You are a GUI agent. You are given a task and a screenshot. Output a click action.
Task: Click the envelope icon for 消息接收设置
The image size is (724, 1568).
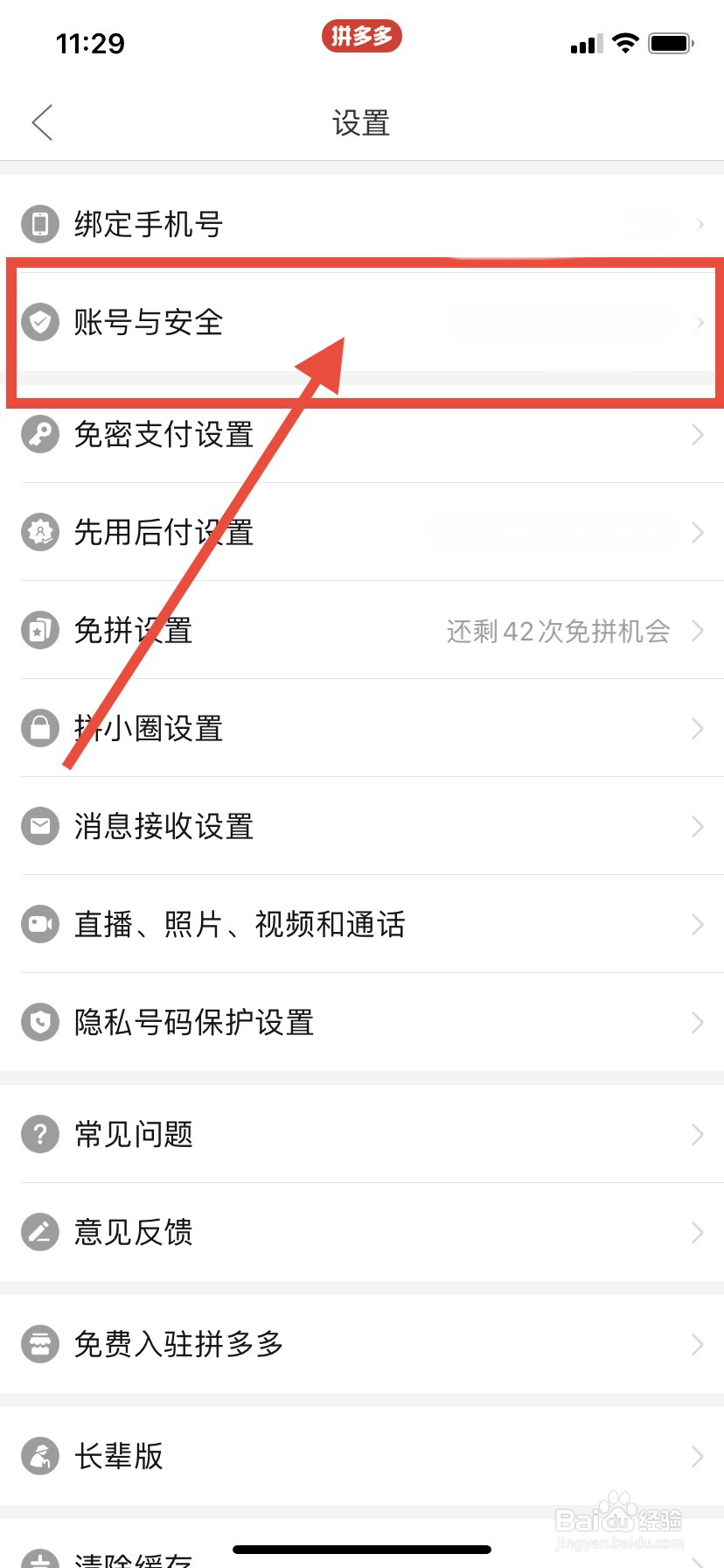tap(39, 826)
